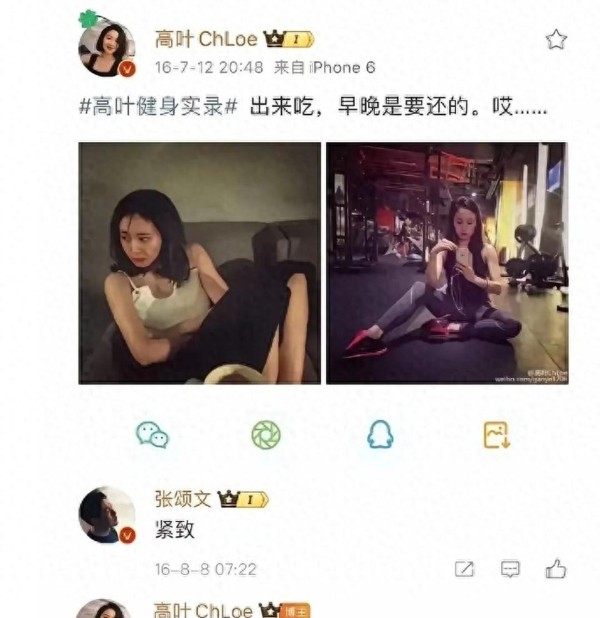The width and height of the screenshot is (600, 618).
Task: Like 张颂文's comment
Action: coord(556,569)
